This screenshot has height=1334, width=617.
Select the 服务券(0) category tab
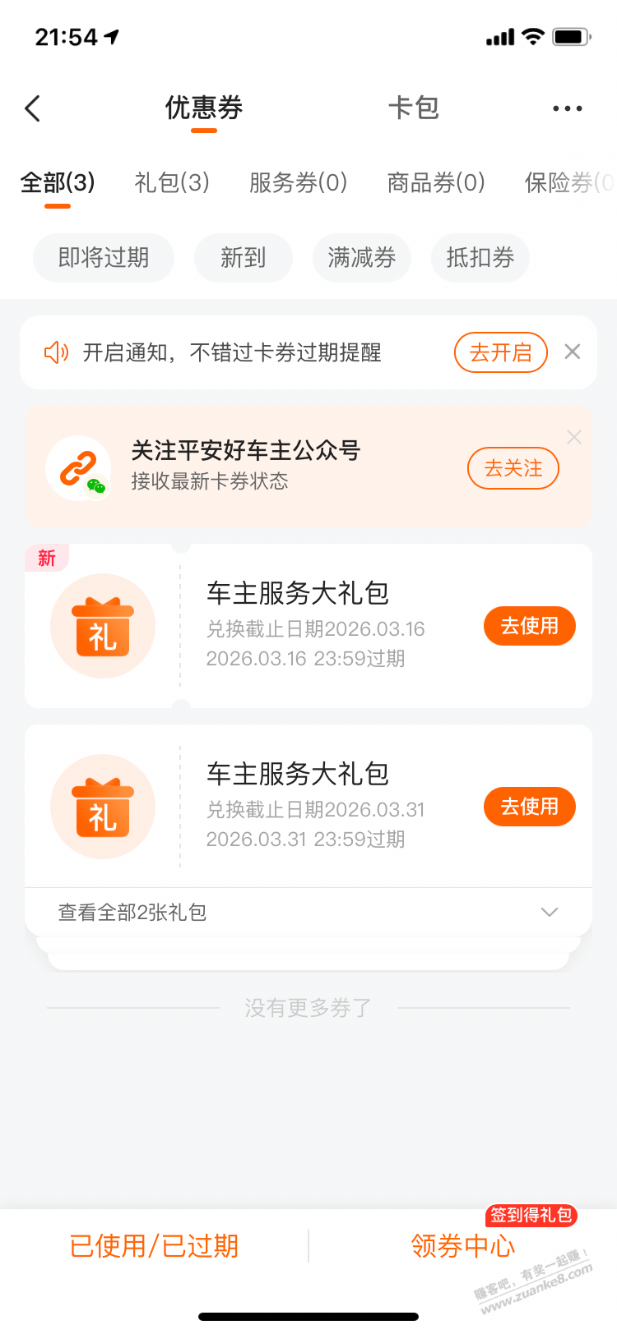click(x=298, y=183)
